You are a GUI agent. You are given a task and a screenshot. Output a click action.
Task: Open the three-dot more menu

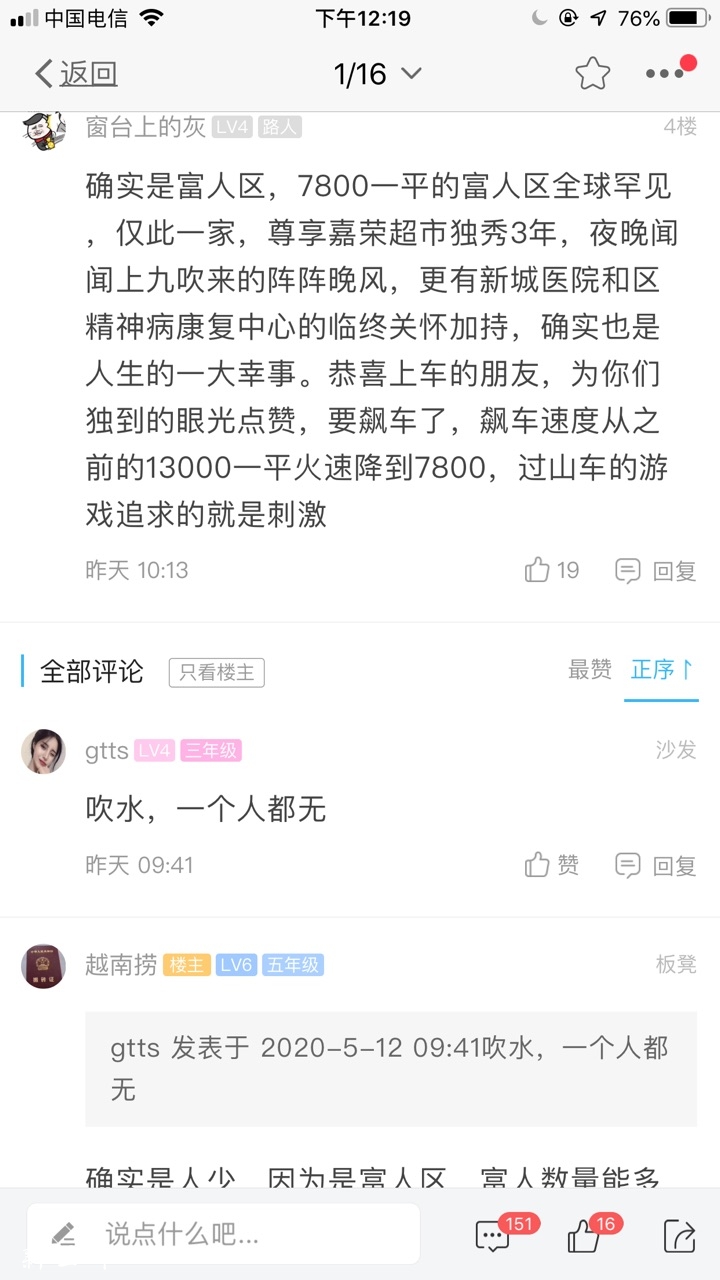pyautogui.click(x=664, y=73)
